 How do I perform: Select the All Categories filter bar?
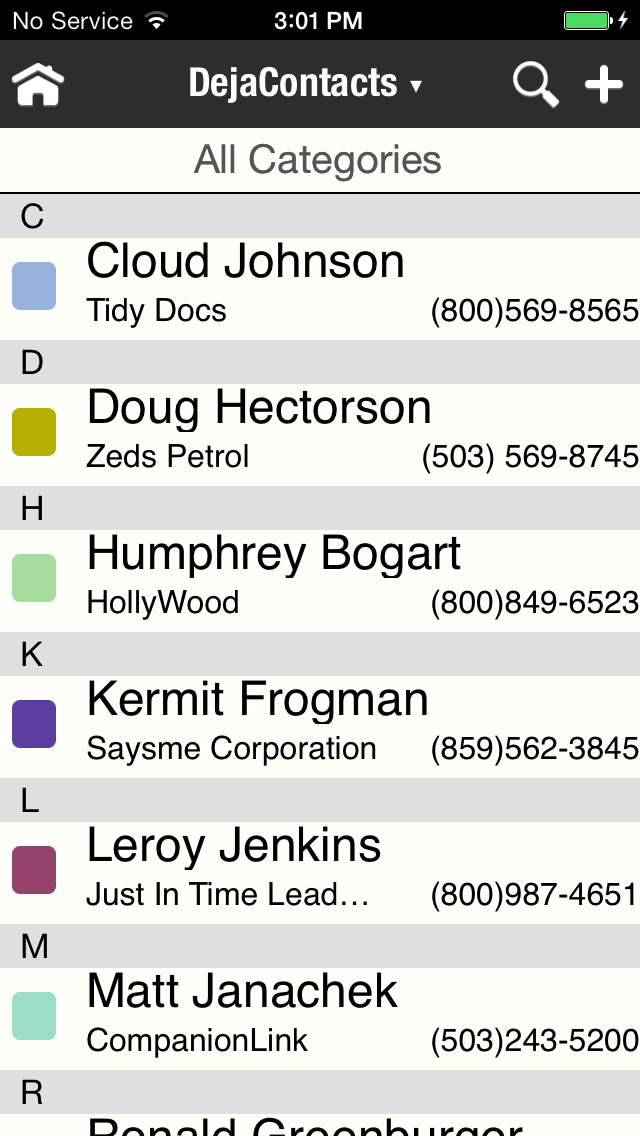(320, 160)
